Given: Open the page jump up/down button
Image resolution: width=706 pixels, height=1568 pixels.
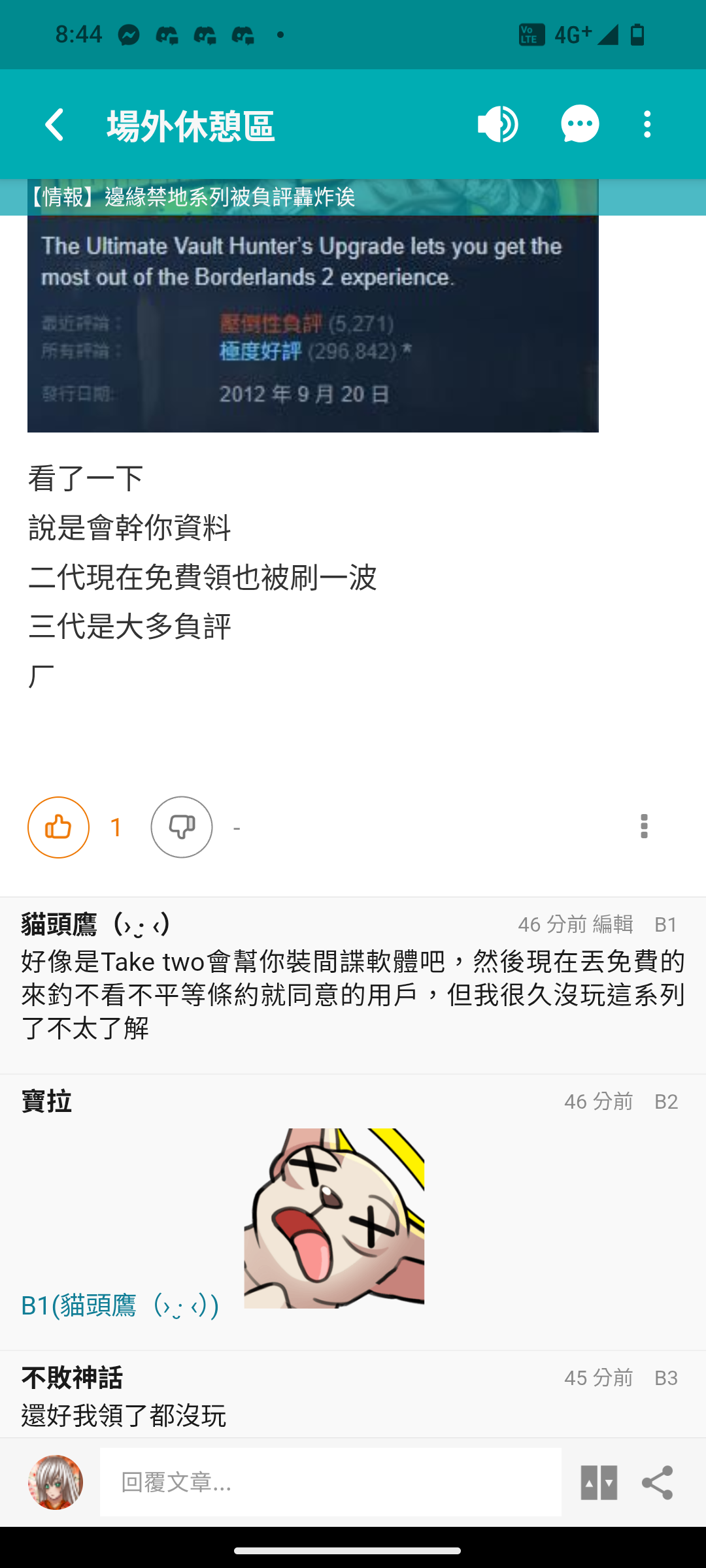Looking at the screenshot, I should pos(599,1482).
